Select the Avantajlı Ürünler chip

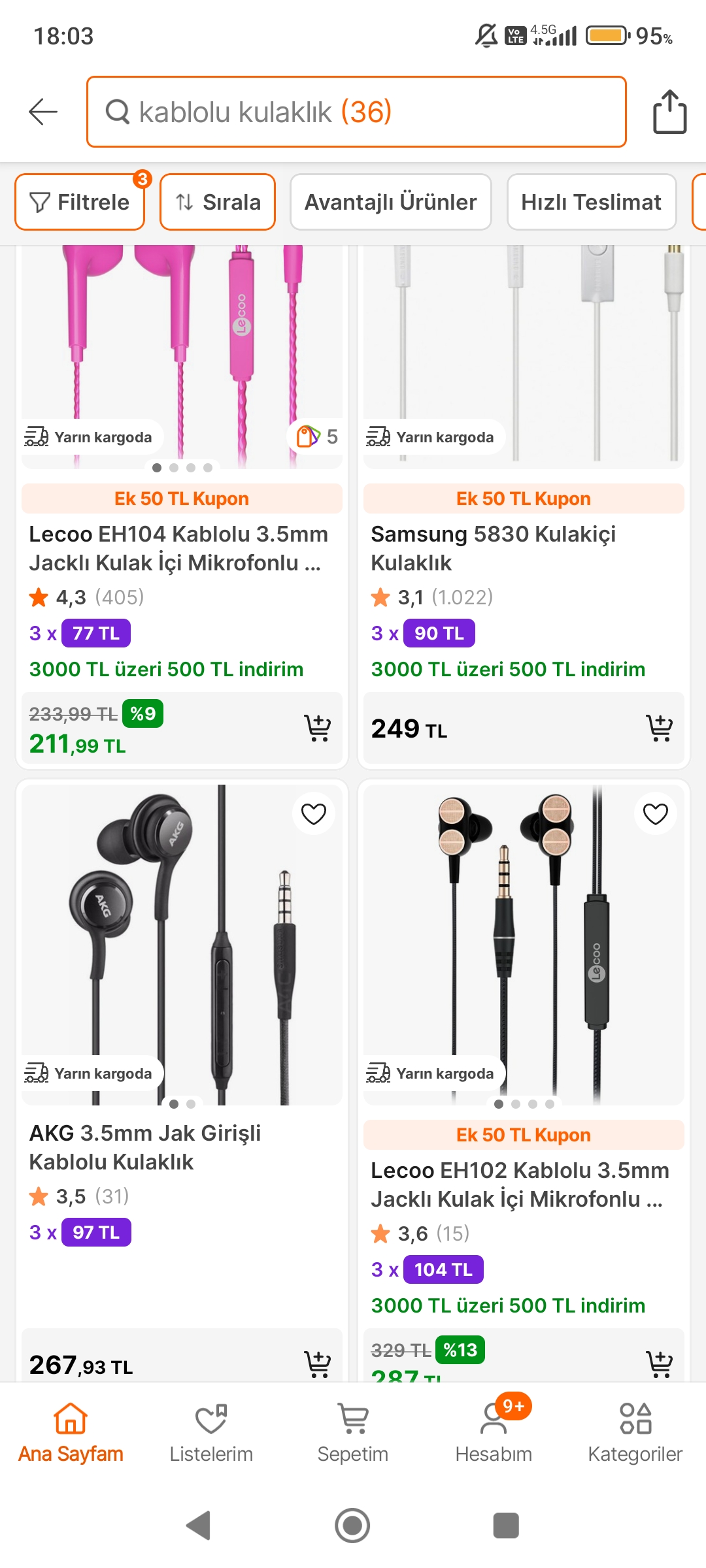[x=390, y=202]
